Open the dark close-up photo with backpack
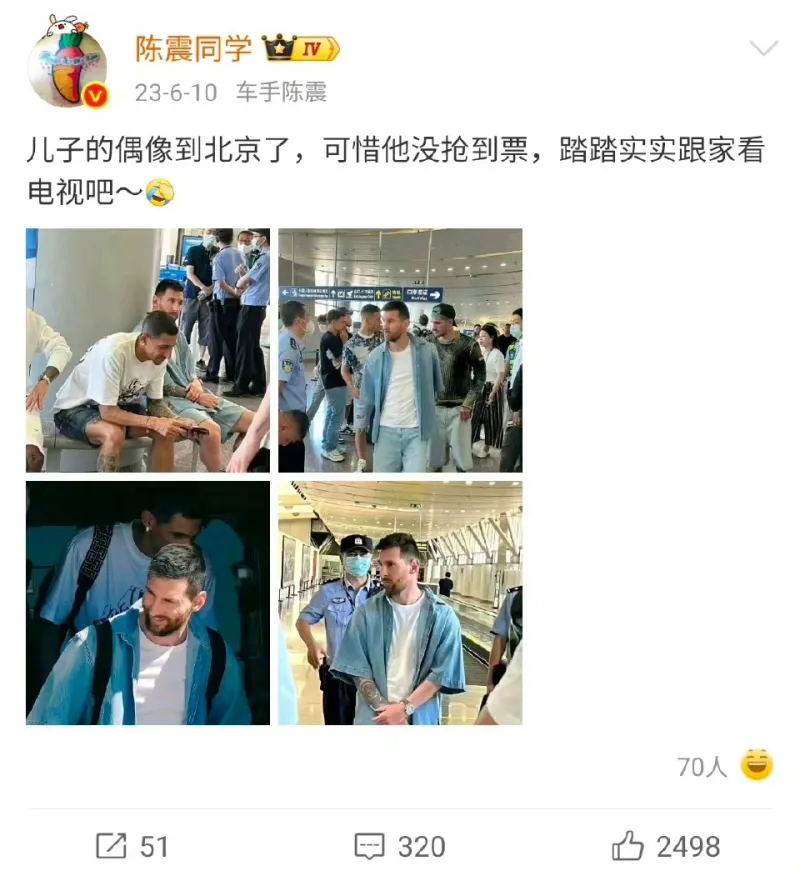 click(148, 603)
